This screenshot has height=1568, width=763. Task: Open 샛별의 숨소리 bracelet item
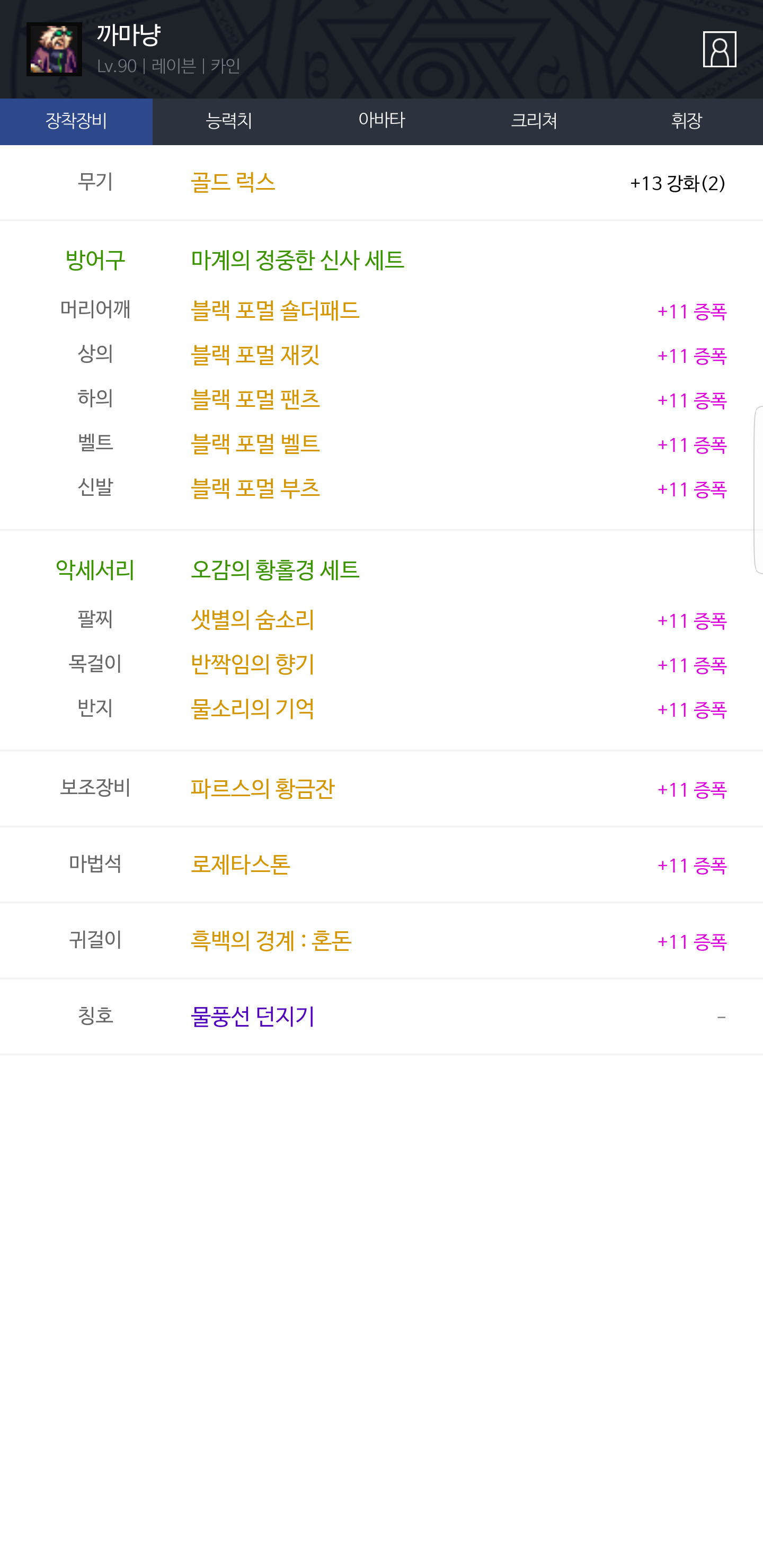(x=252, y=620)
